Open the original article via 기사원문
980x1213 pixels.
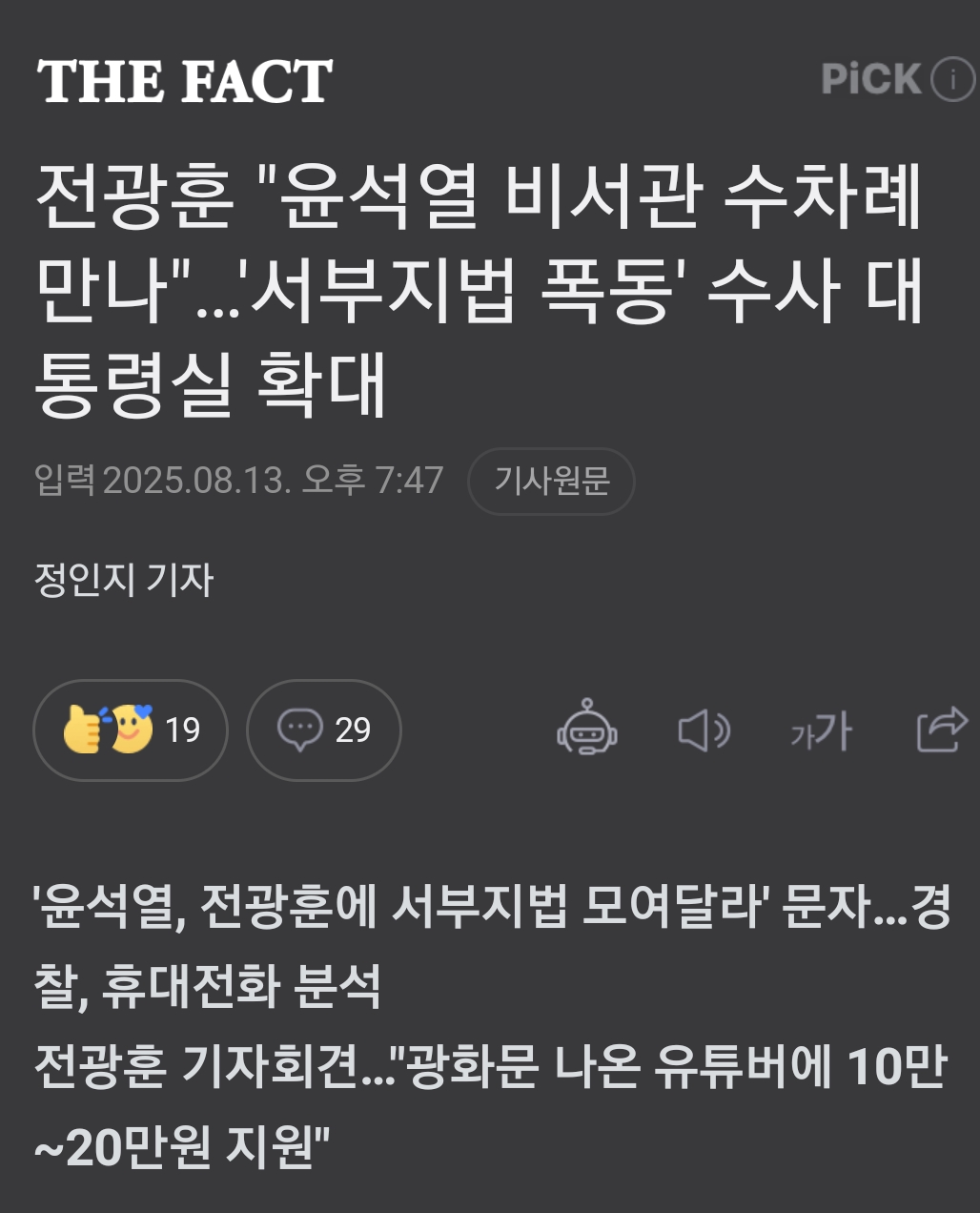click(x=551, y=481)
